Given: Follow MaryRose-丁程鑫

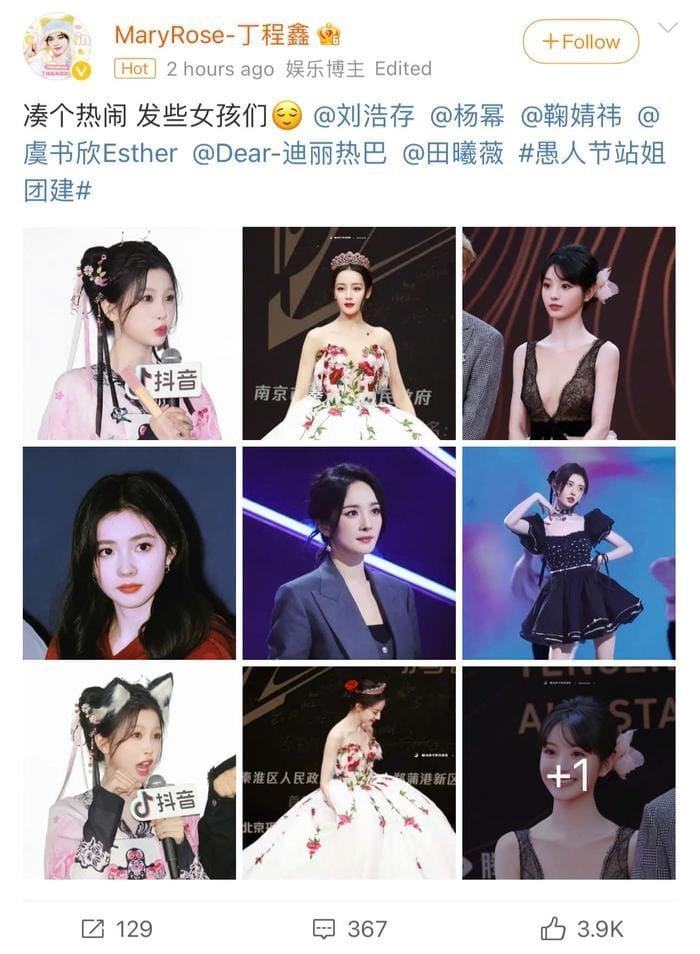Looking at the screenshot, I should pyautogui.click(x=580, y=42).
